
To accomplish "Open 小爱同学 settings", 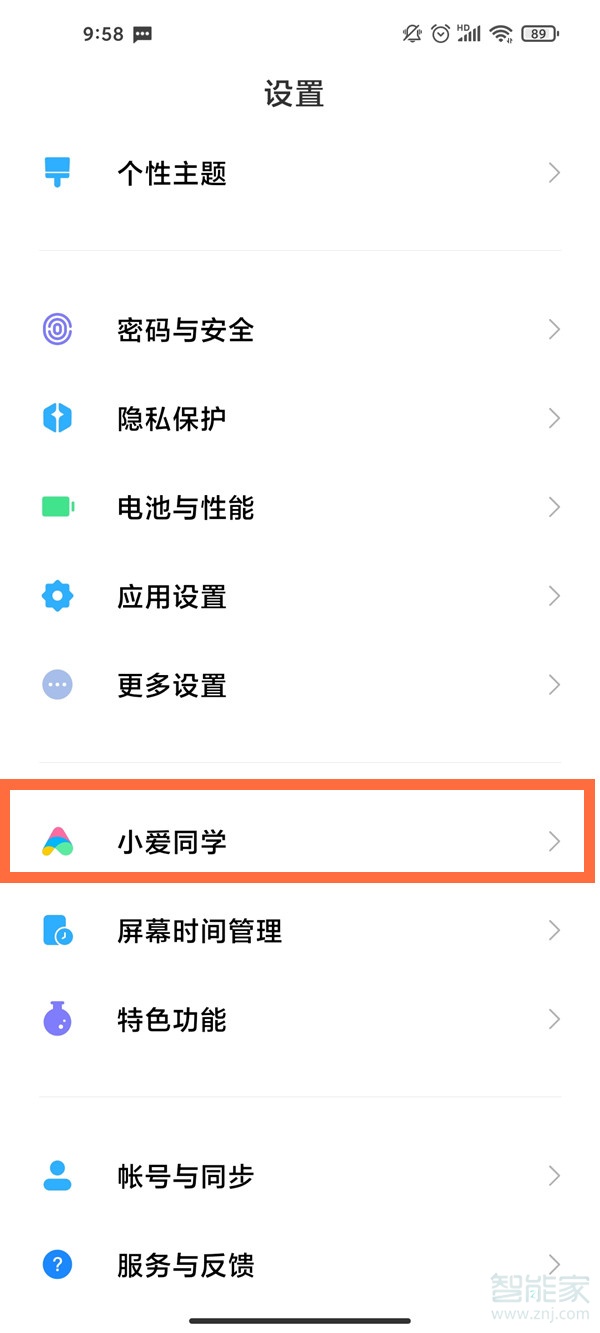I will pos(300,842).
